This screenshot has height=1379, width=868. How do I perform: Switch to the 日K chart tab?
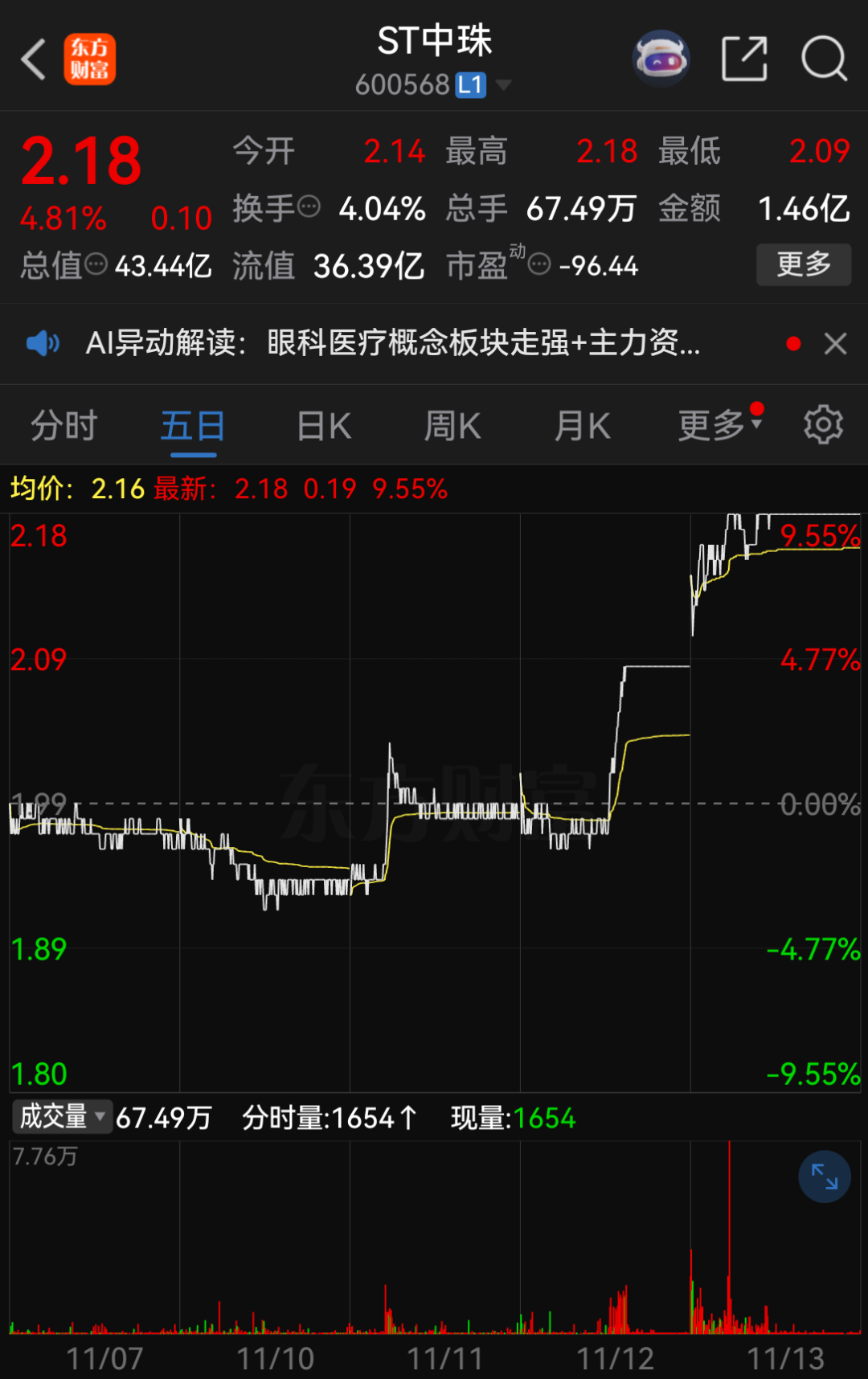(x=324, y=425)
